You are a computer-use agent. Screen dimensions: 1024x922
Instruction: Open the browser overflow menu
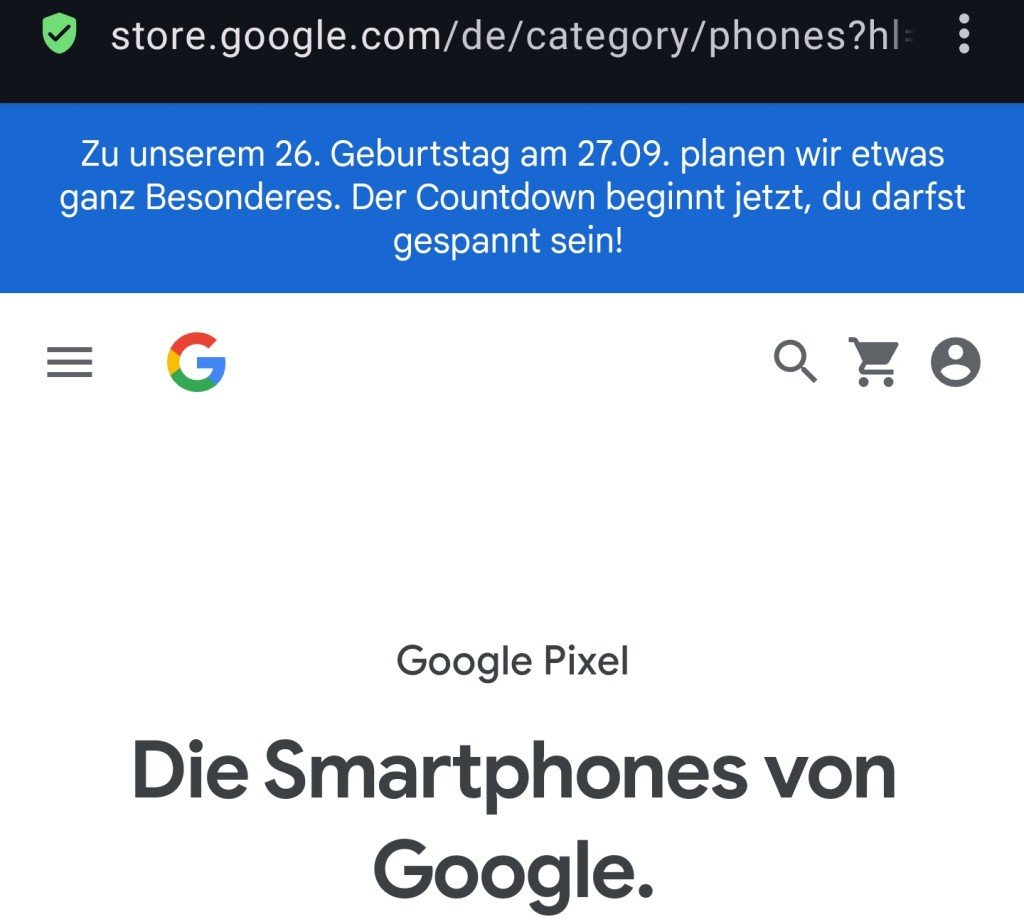[963, 35]
